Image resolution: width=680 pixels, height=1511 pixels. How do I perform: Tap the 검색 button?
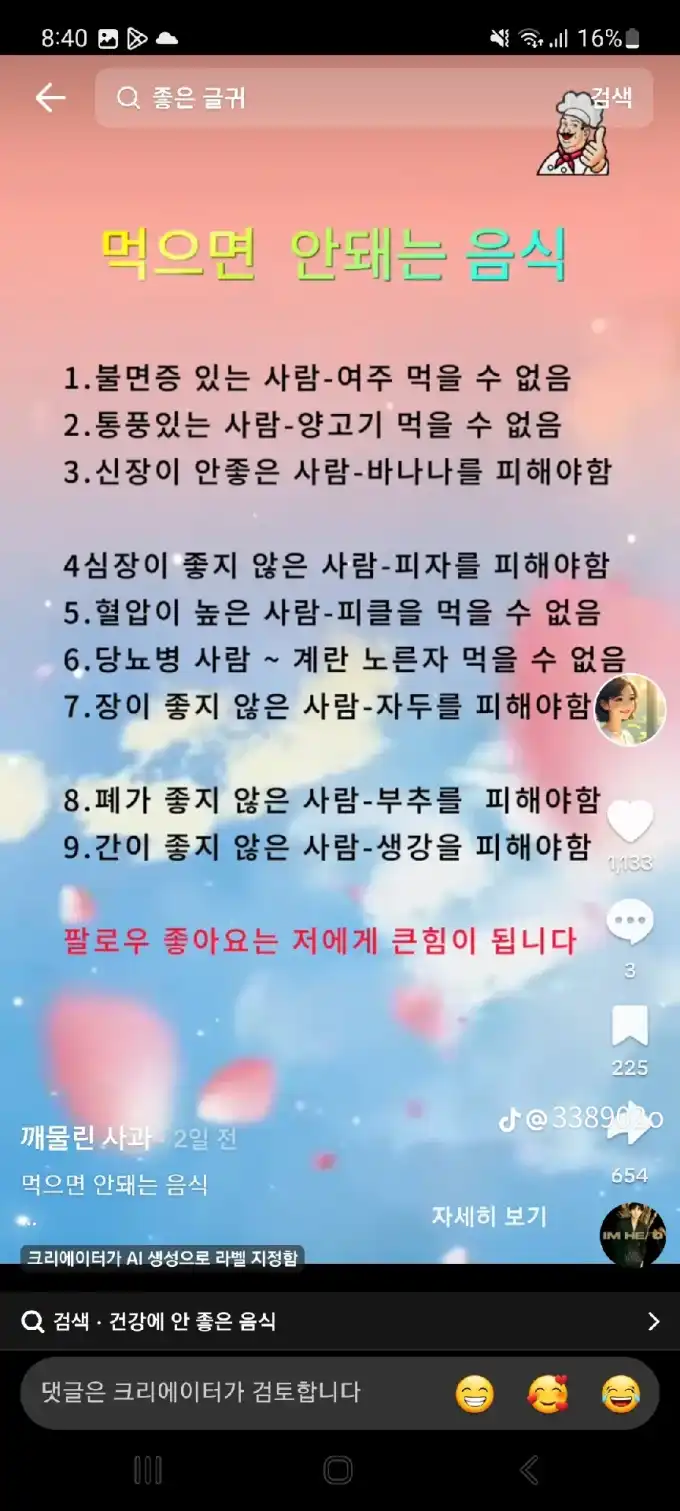point(611,98)
